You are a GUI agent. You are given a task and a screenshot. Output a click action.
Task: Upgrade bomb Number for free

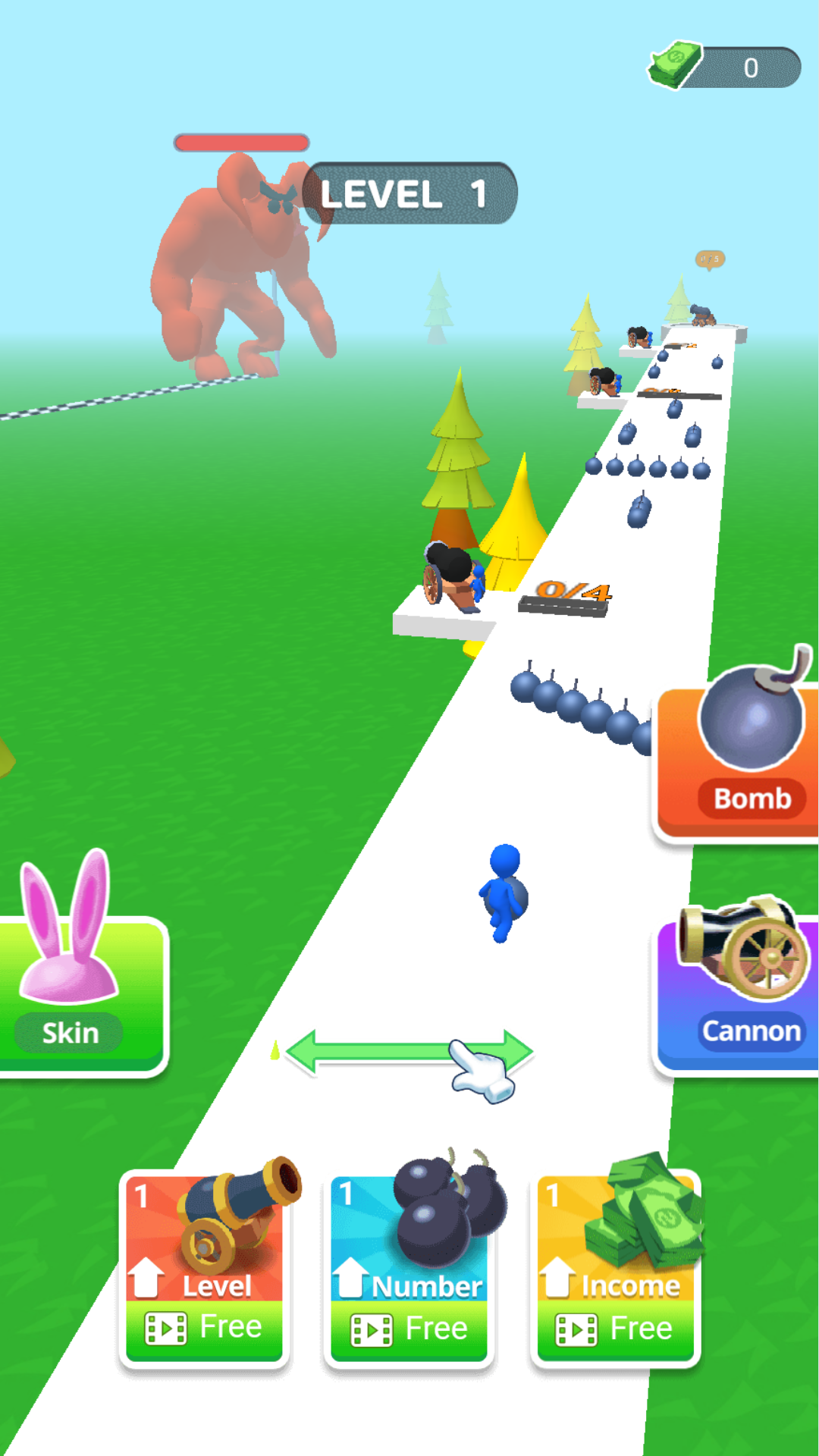click(x=409, y=1327)
